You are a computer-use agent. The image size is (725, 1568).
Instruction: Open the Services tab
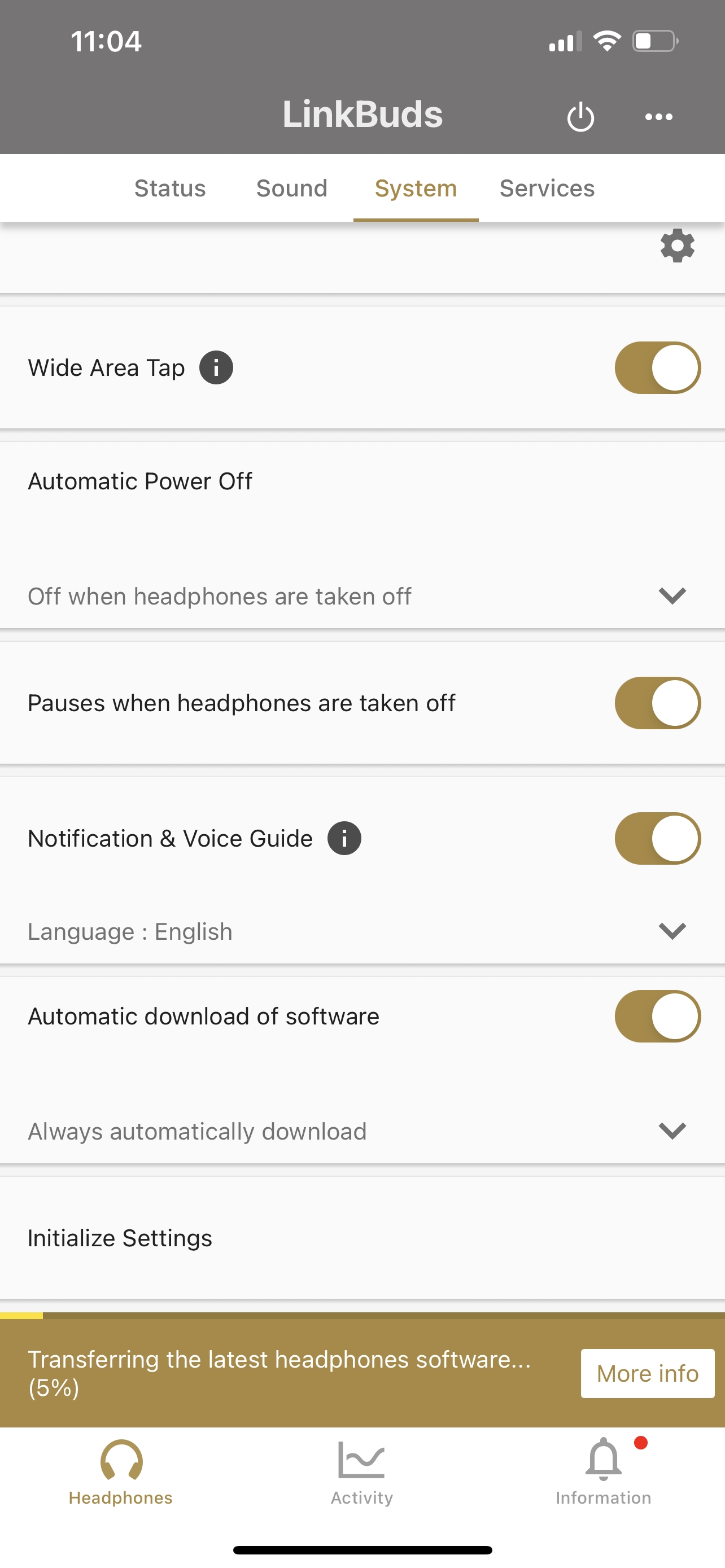coord(547,188)
